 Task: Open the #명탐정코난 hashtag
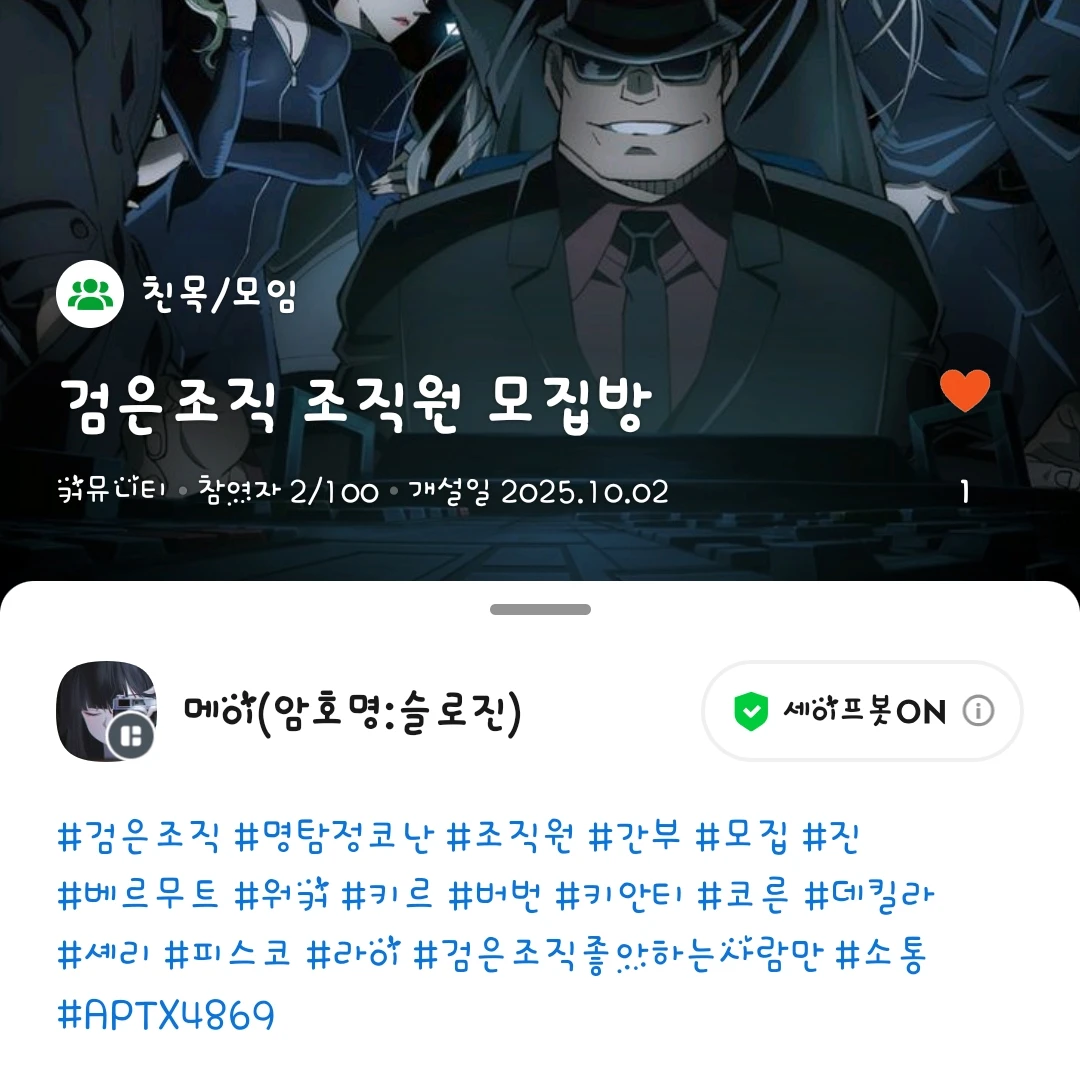(x=332, y=837)
